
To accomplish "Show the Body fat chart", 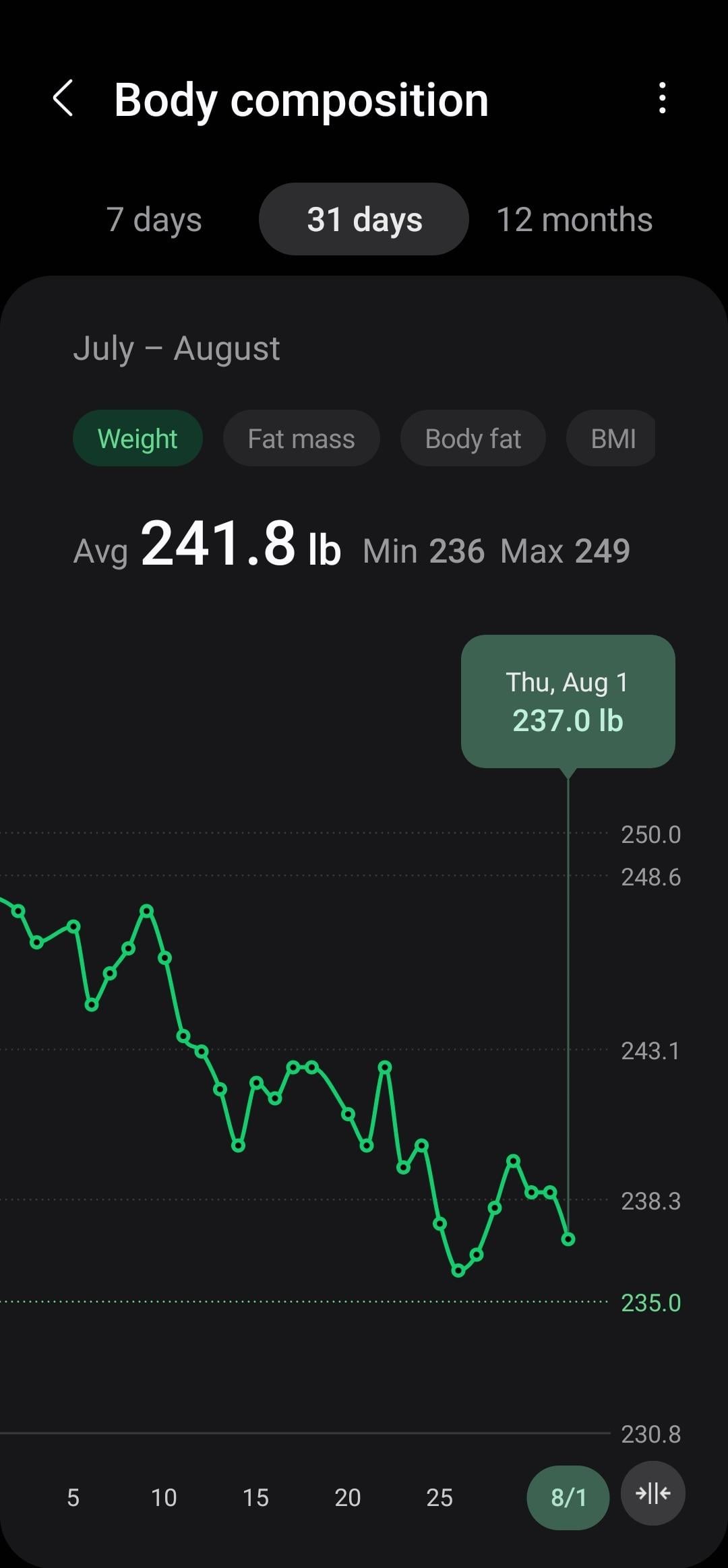I will coord(473,439).
